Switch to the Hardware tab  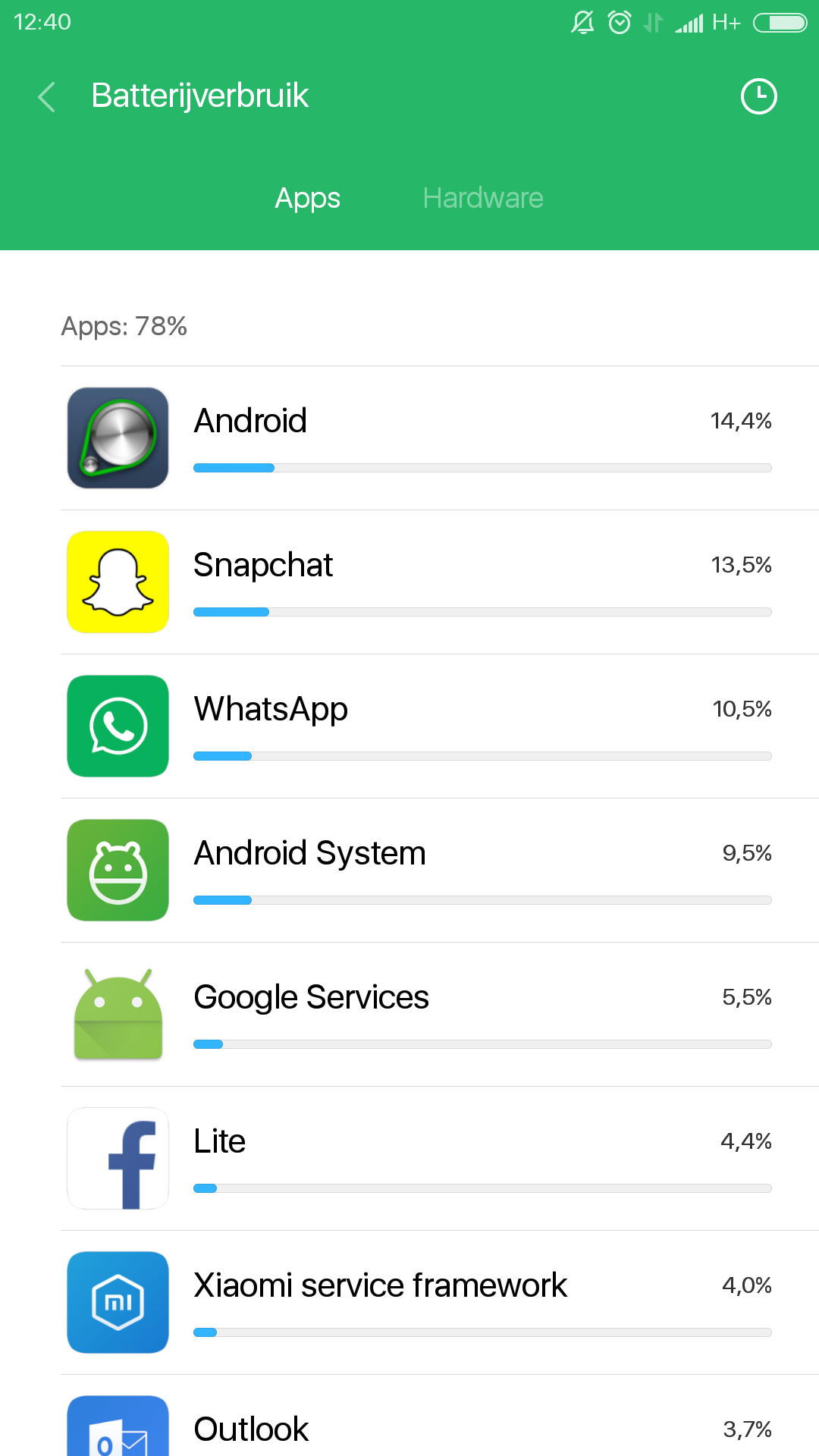coord(483,198)
